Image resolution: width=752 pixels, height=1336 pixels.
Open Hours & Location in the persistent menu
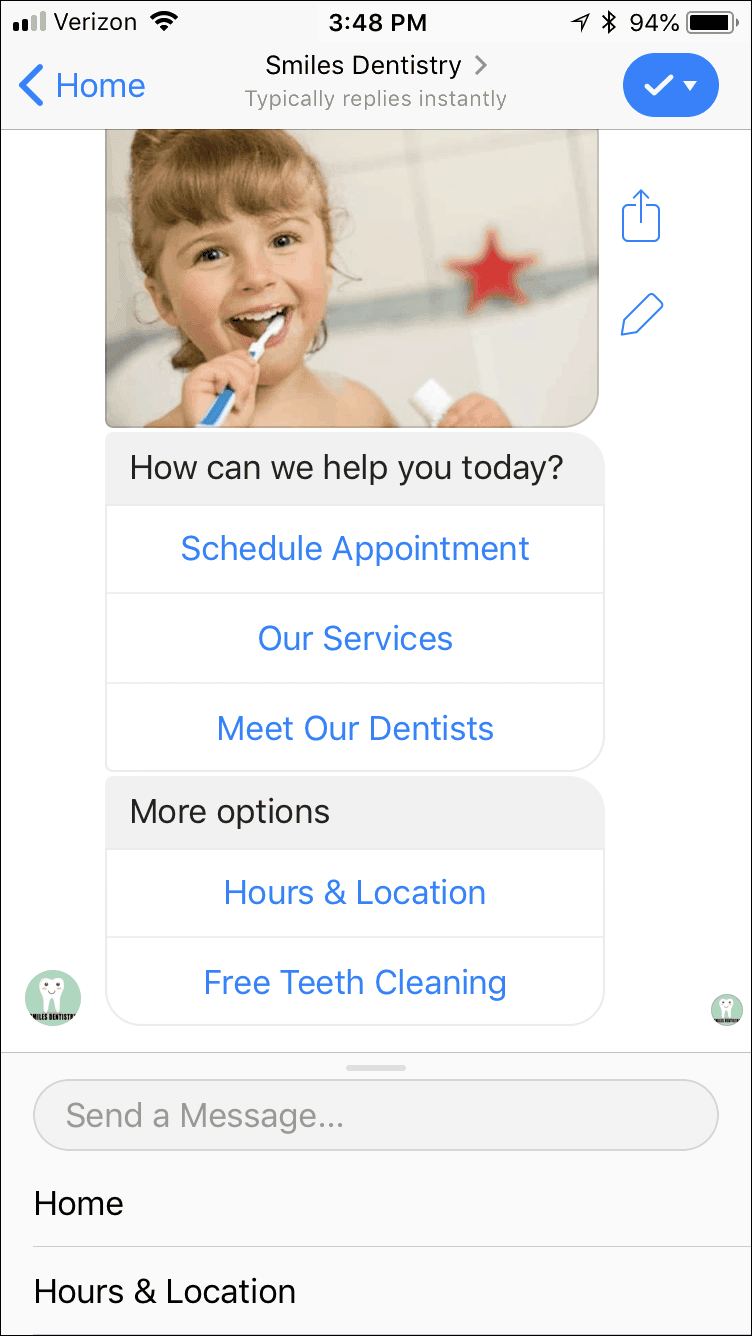point(376,1291)
